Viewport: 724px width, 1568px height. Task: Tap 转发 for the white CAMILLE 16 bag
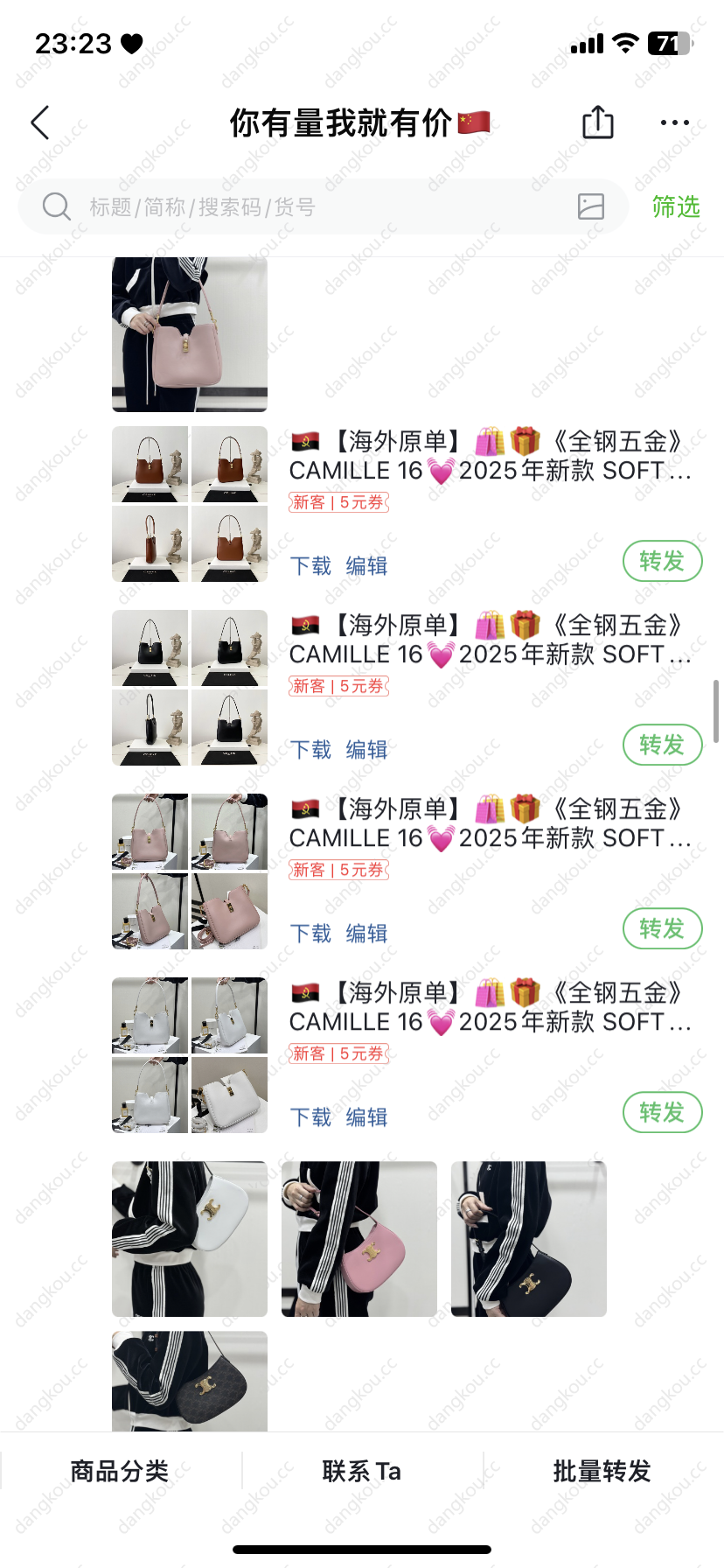click(x=662, y=1112)
